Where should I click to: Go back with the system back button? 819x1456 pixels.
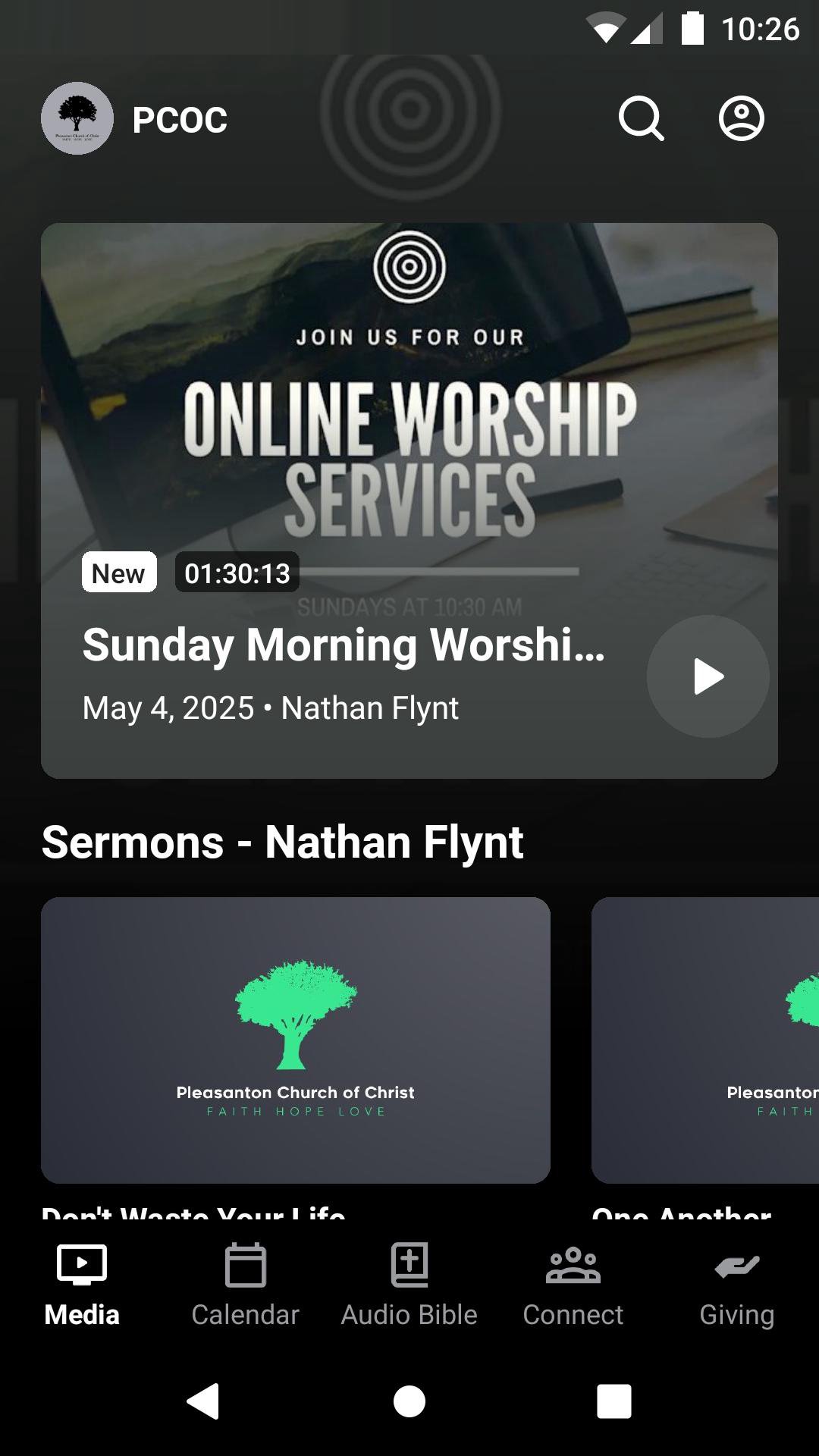coord(203,1401)
